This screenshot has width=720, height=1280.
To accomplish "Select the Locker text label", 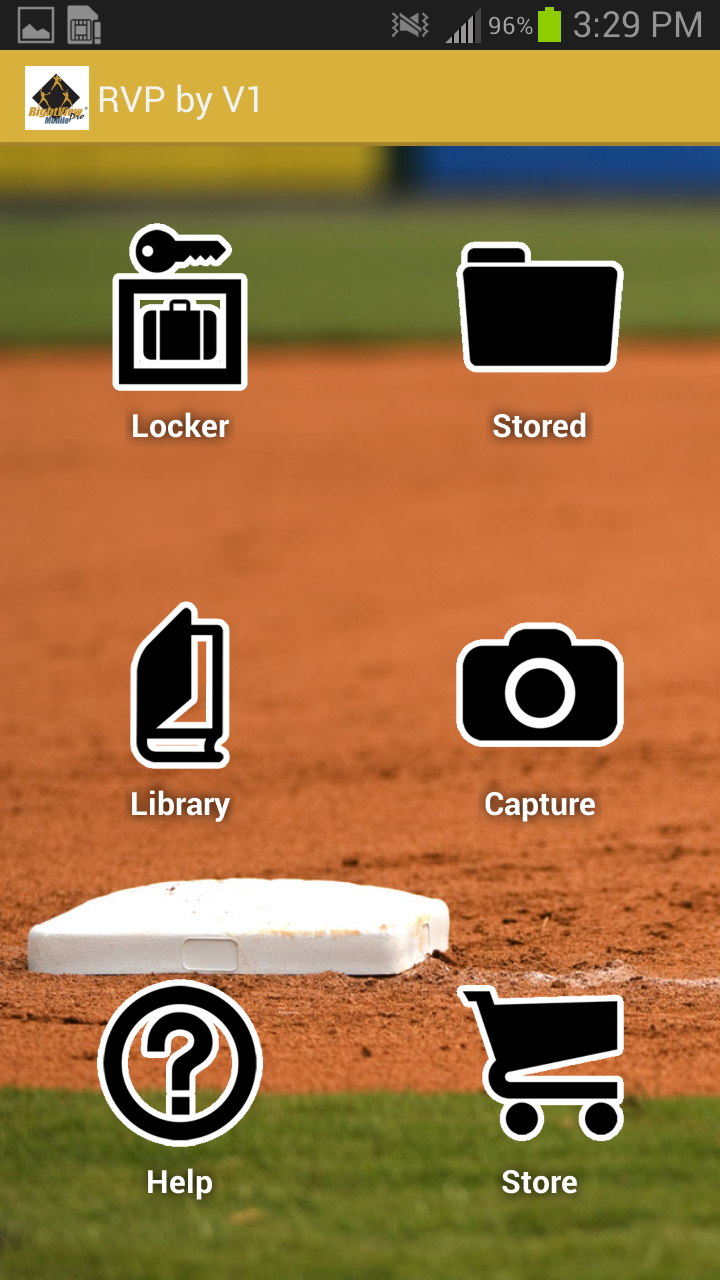I will (x=178, y=426).
